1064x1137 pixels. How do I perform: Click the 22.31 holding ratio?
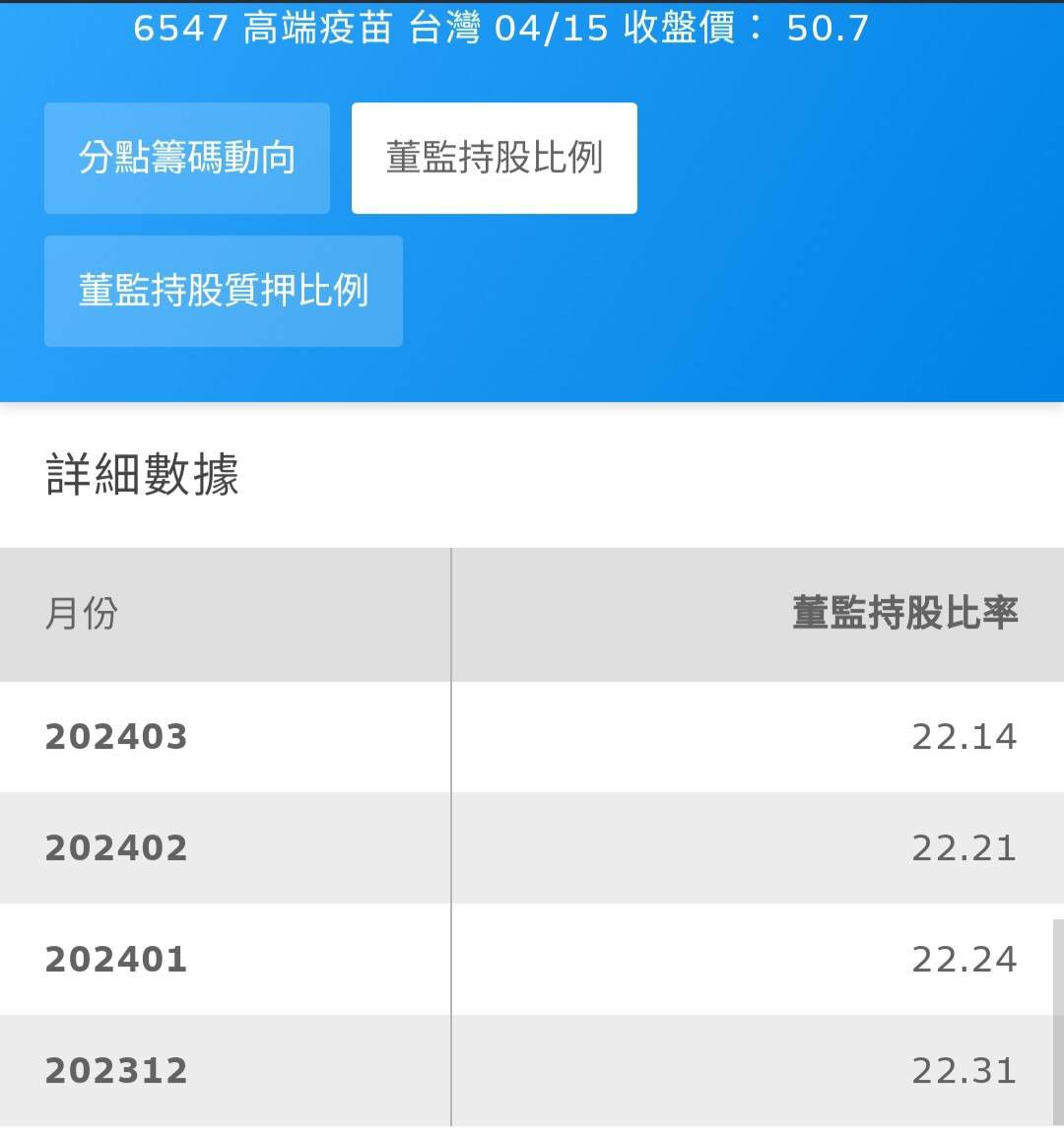(x=964, y=1070)
